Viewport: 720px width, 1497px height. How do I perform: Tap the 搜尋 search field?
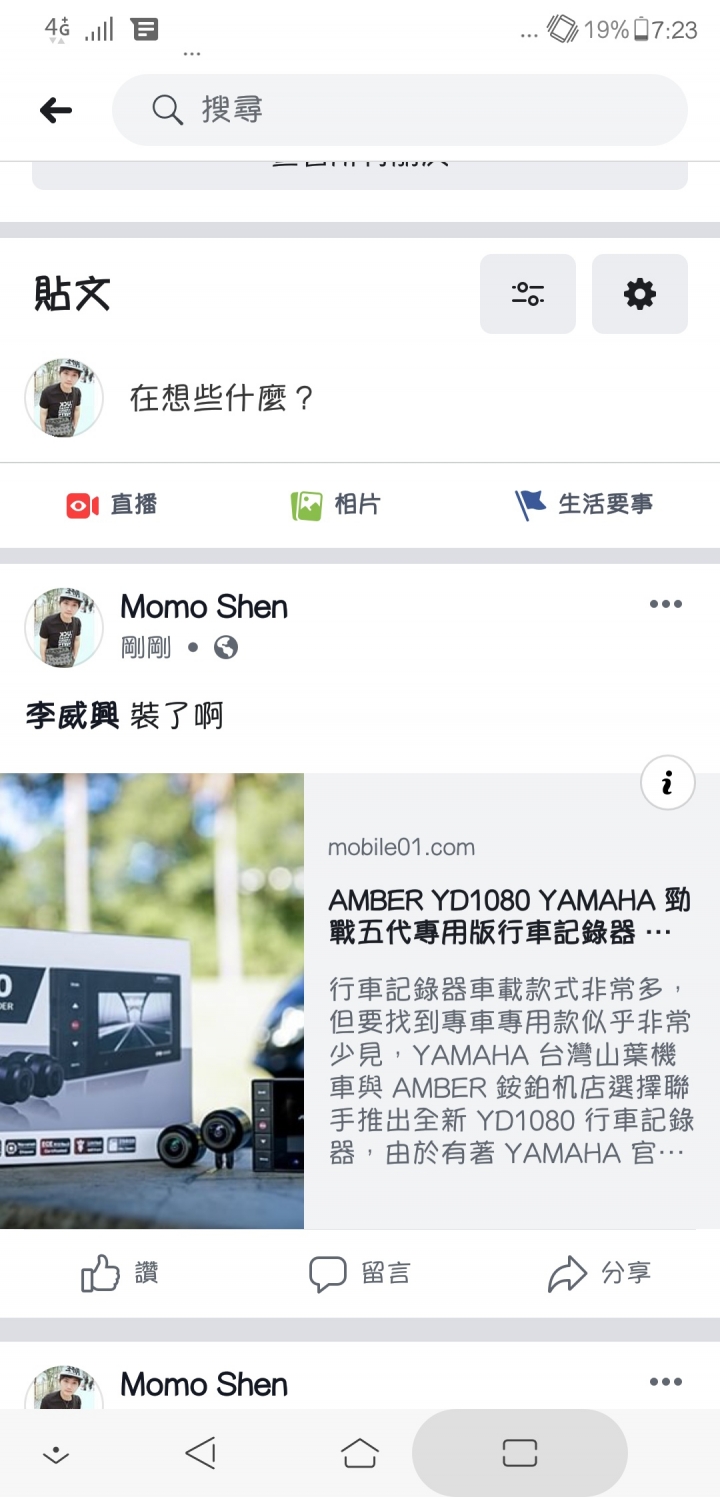(400, 110)
